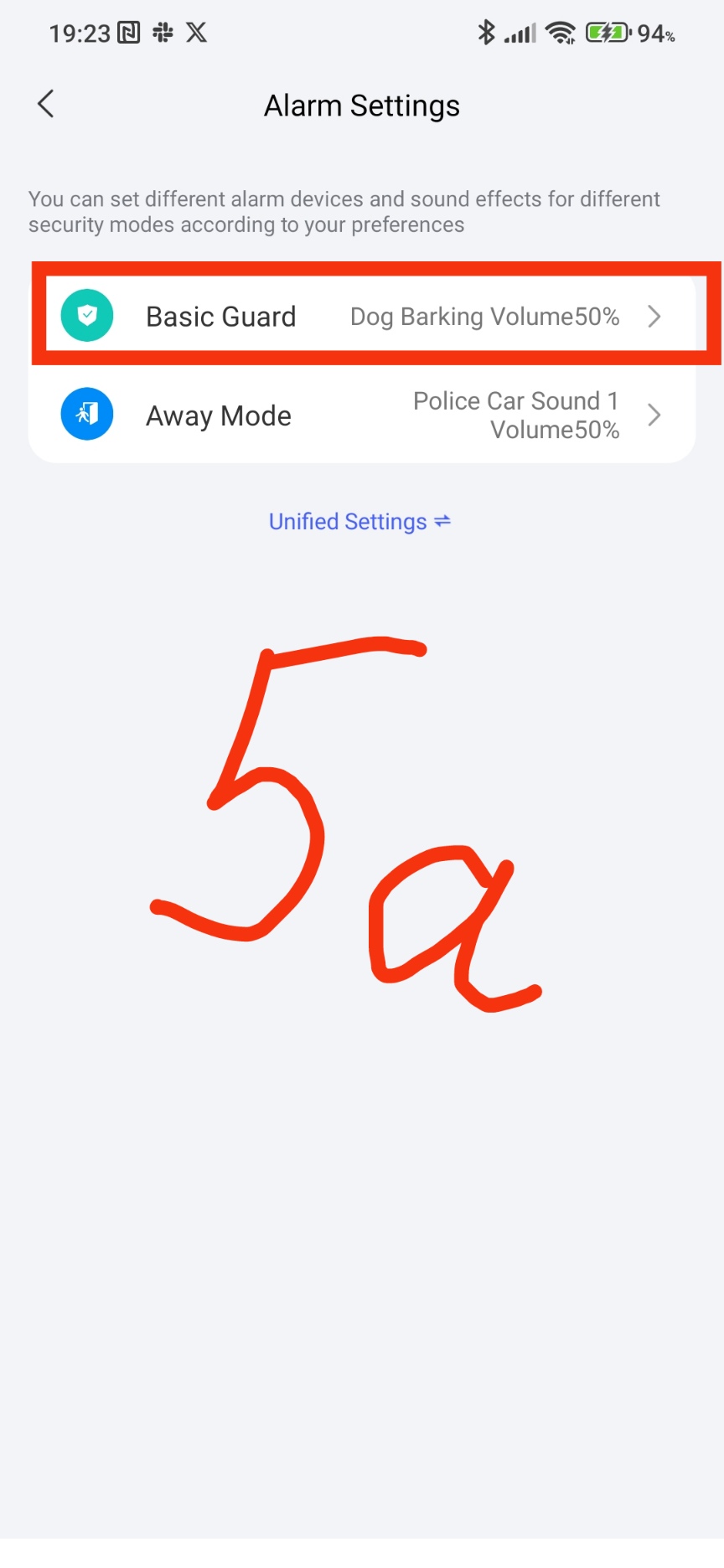This screenshot has width=724, height=1568.
Task: Switch to Unified Settings
Action: [x=359, y=522]
